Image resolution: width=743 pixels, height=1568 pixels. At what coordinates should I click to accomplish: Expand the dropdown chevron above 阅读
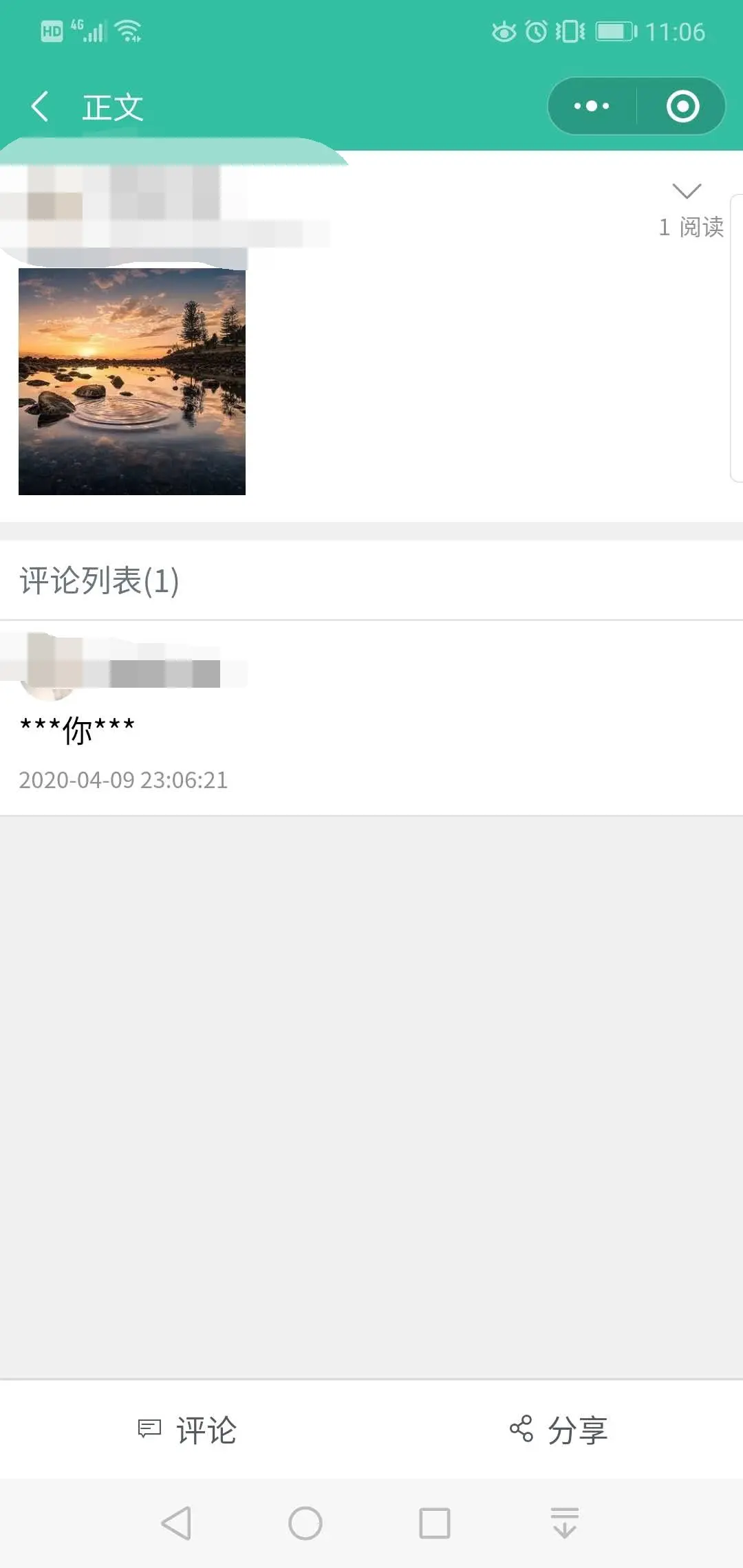pyautogui.click(x=686, y=190)
